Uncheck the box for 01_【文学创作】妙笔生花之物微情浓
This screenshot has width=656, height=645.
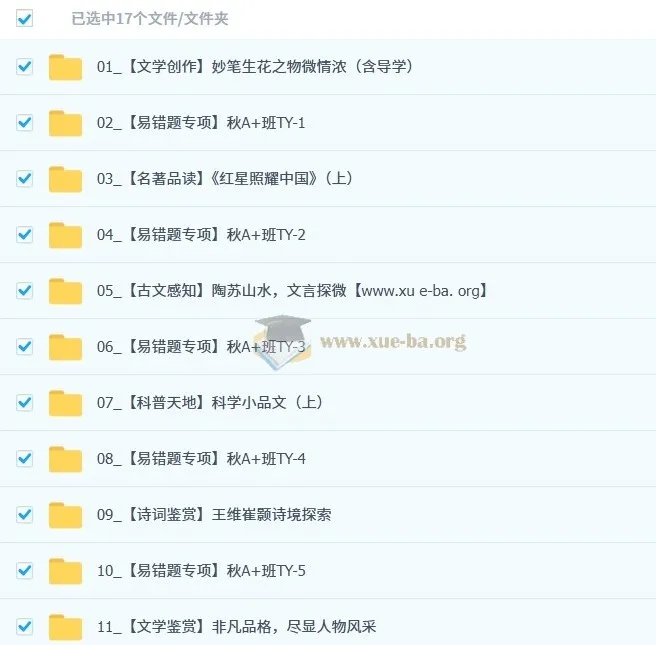(x=25, y=67)
